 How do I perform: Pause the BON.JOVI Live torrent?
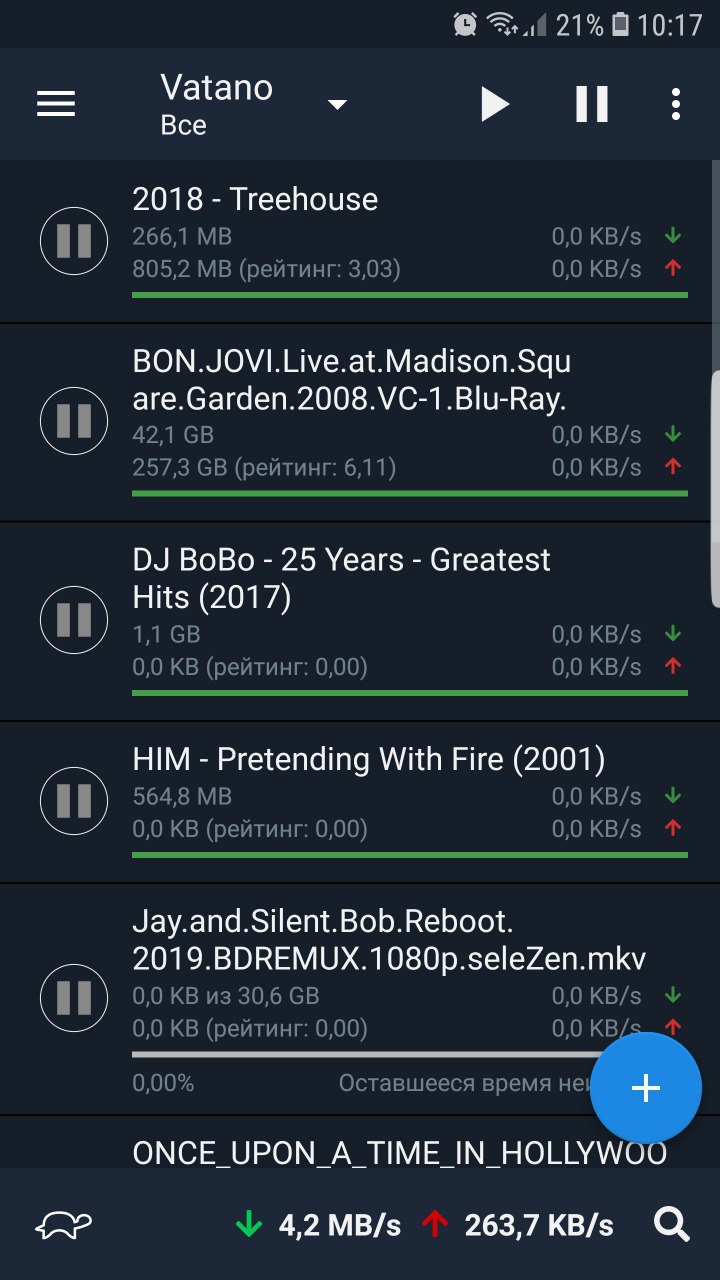pos(74,421)
